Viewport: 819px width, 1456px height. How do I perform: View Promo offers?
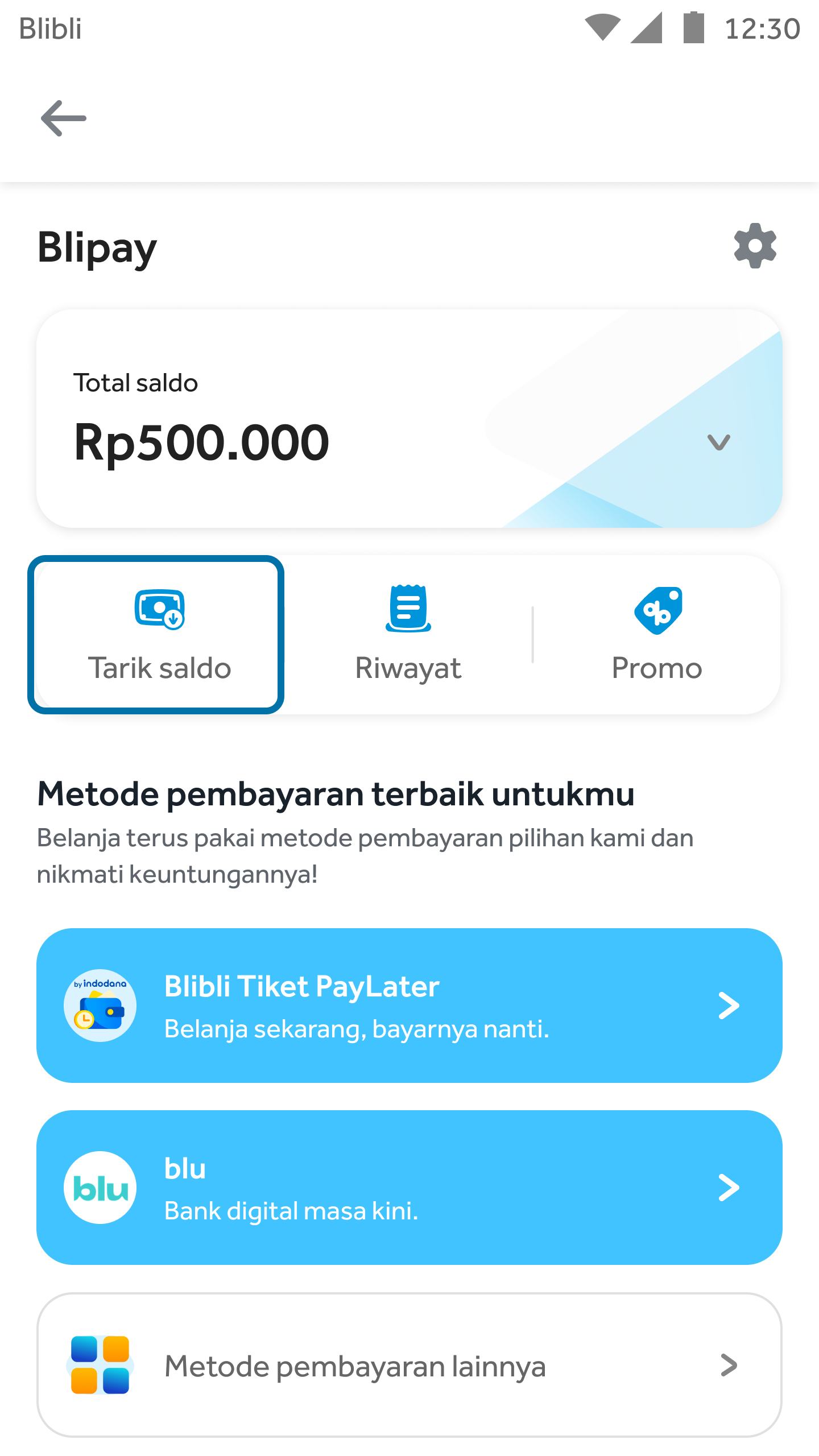coord(657,635)
